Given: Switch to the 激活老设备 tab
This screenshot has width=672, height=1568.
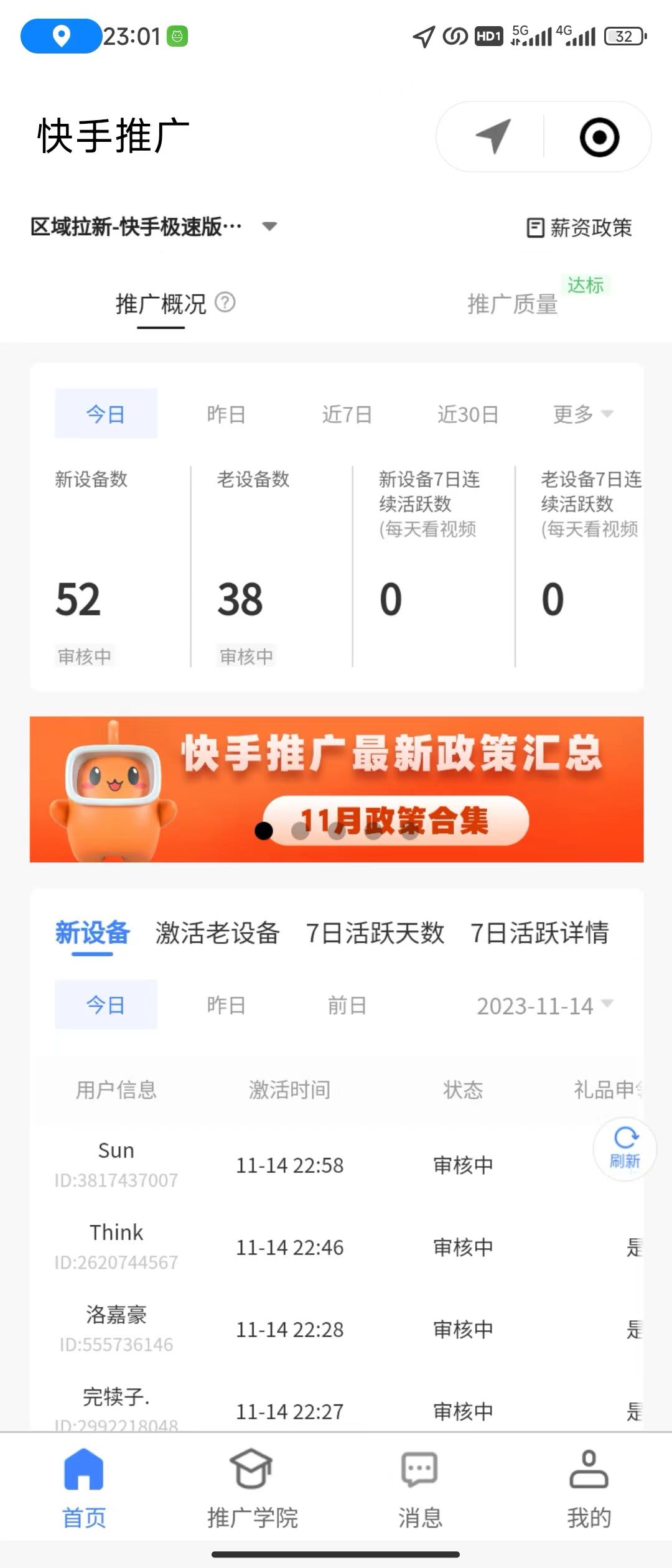Looking at the screenshot, I should pos(217,933).
